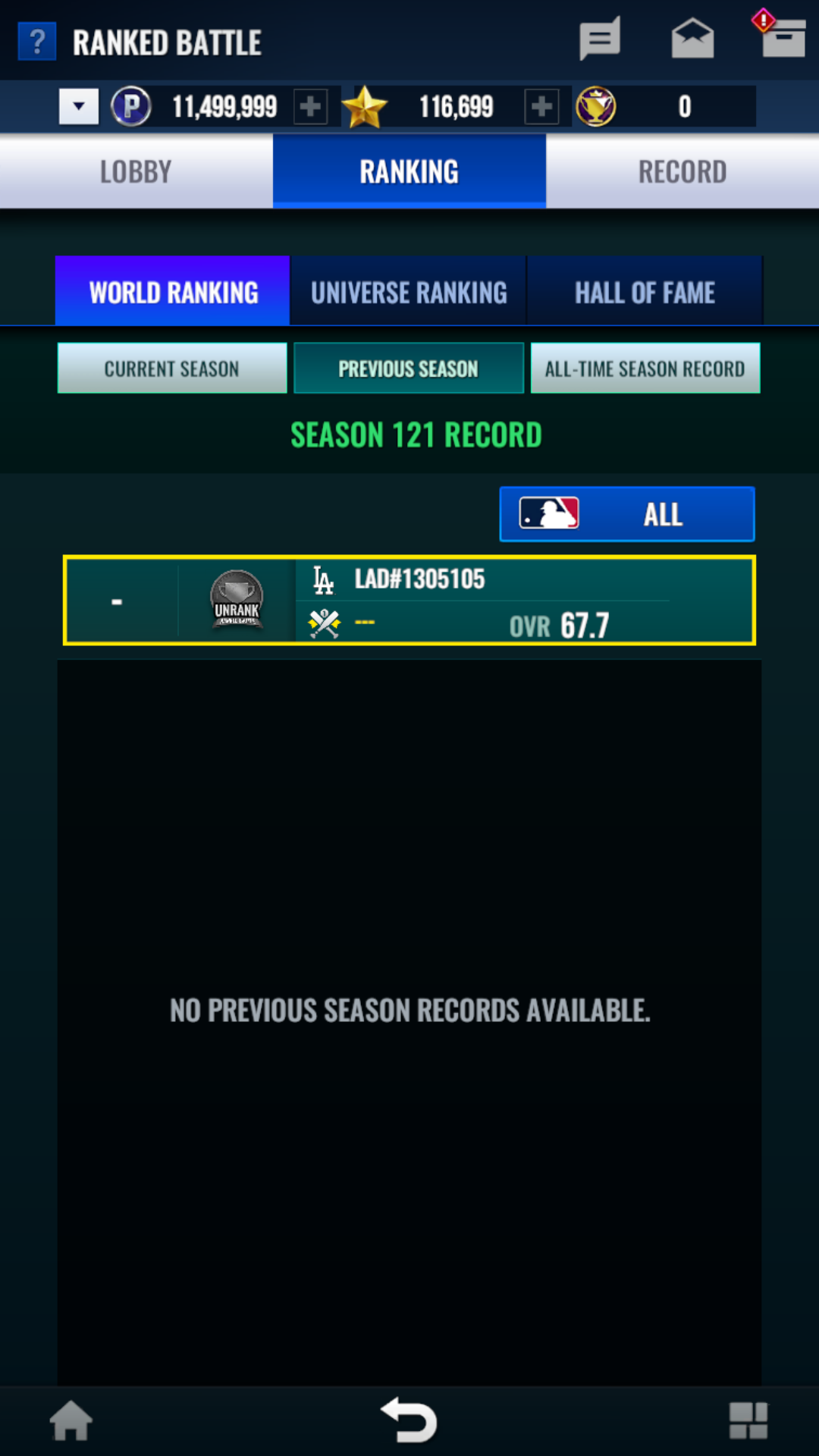Open the chat messages icon
Viewport: 819px width, 1456px height.
click(x=600, y=38)
